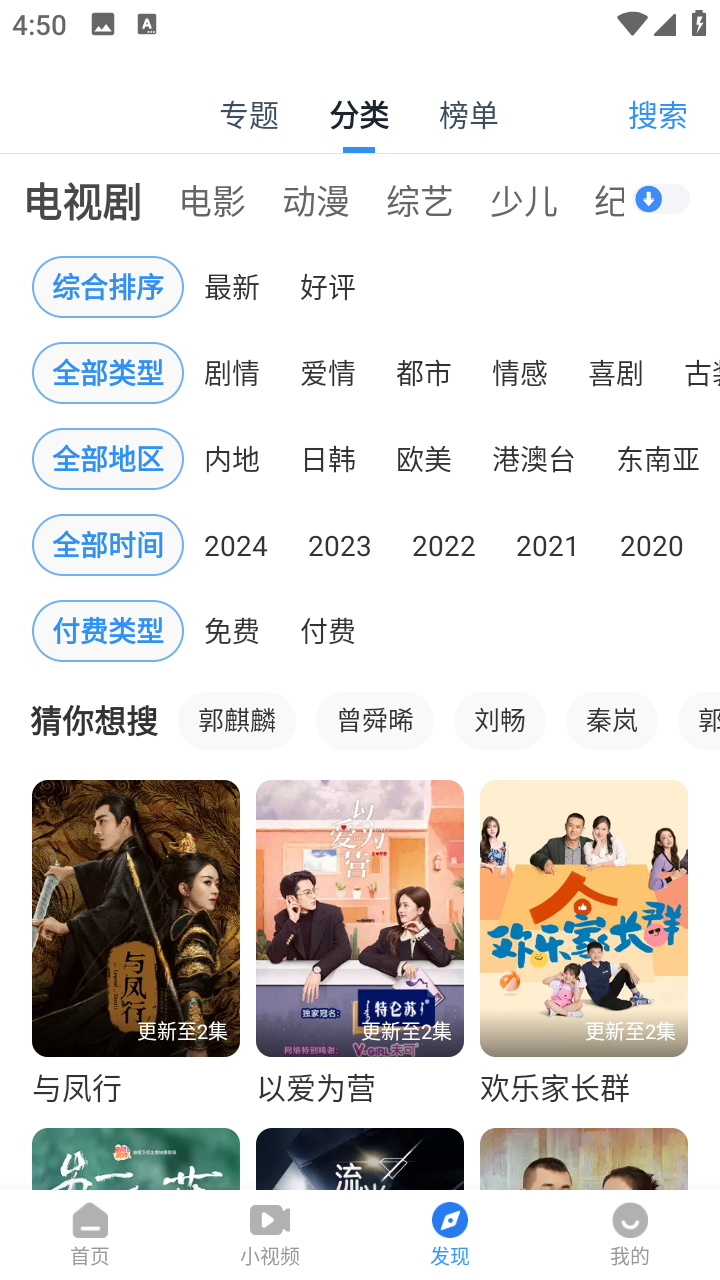Switch to the 专题 tab
Screen dimensions: 720x1280
point(249,116)
